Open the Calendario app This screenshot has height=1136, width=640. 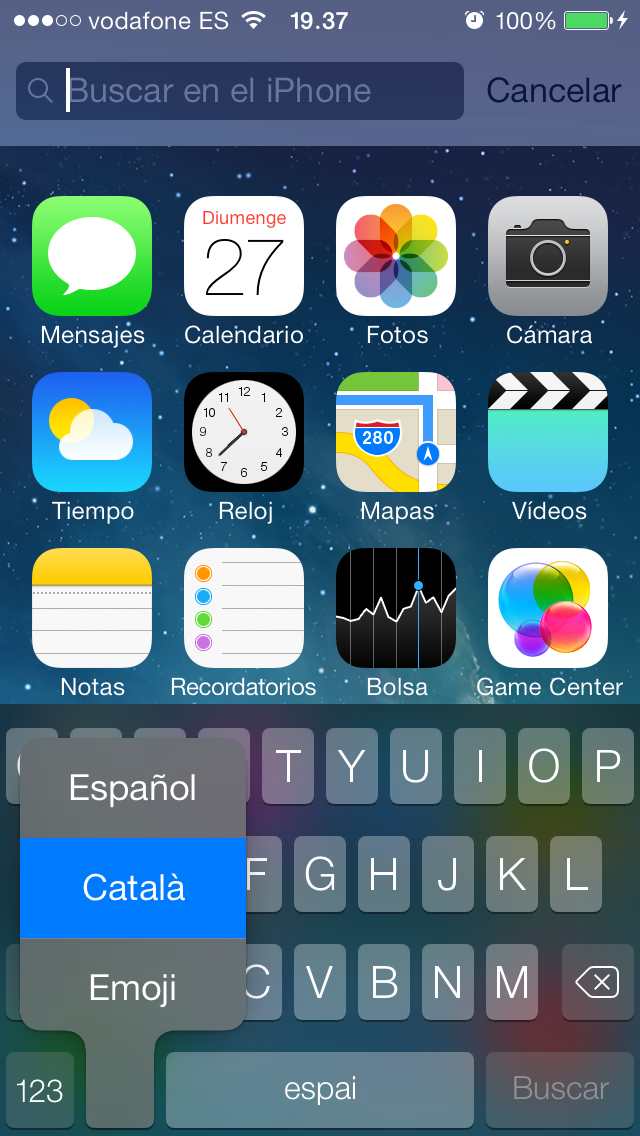[244, 256]
